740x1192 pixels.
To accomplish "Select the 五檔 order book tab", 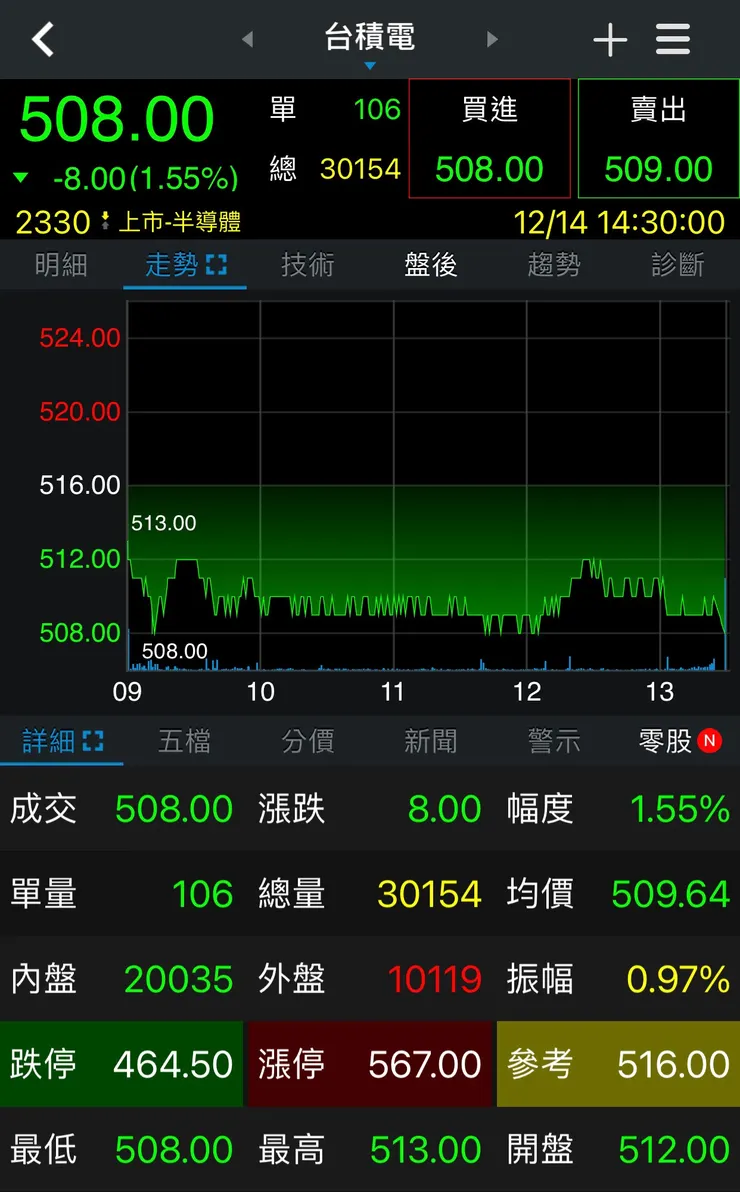I will [184, 740].
